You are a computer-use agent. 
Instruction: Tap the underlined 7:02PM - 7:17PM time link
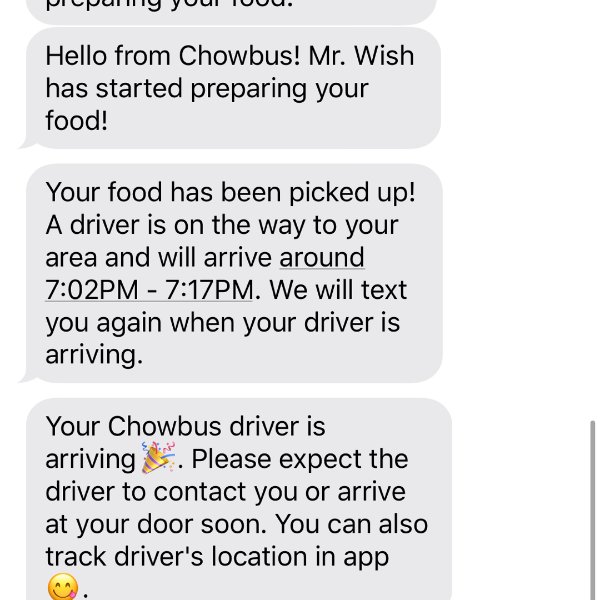[150, 290]
